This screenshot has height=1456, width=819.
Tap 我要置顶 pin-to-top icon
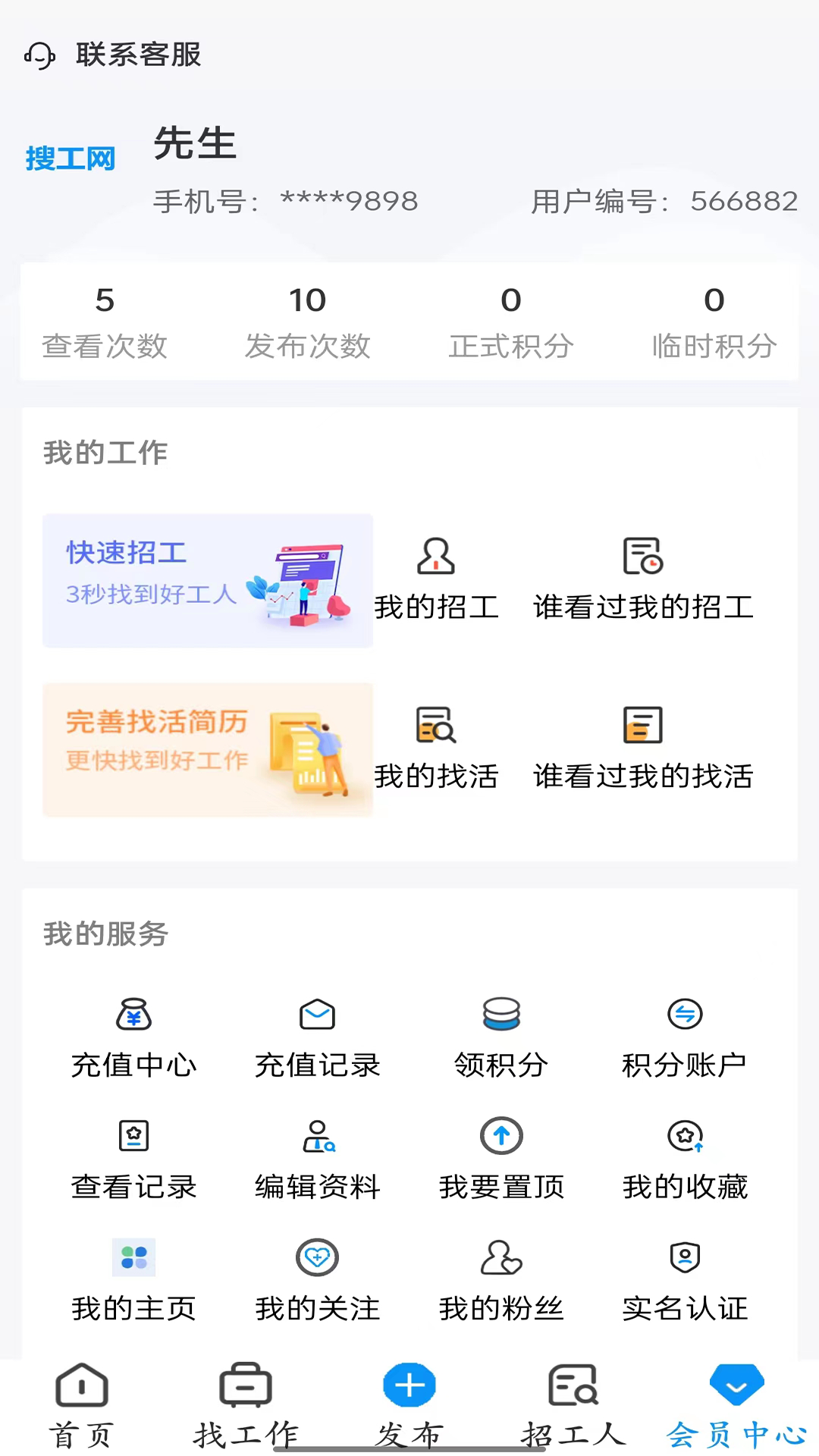(x=500, y=1135)
